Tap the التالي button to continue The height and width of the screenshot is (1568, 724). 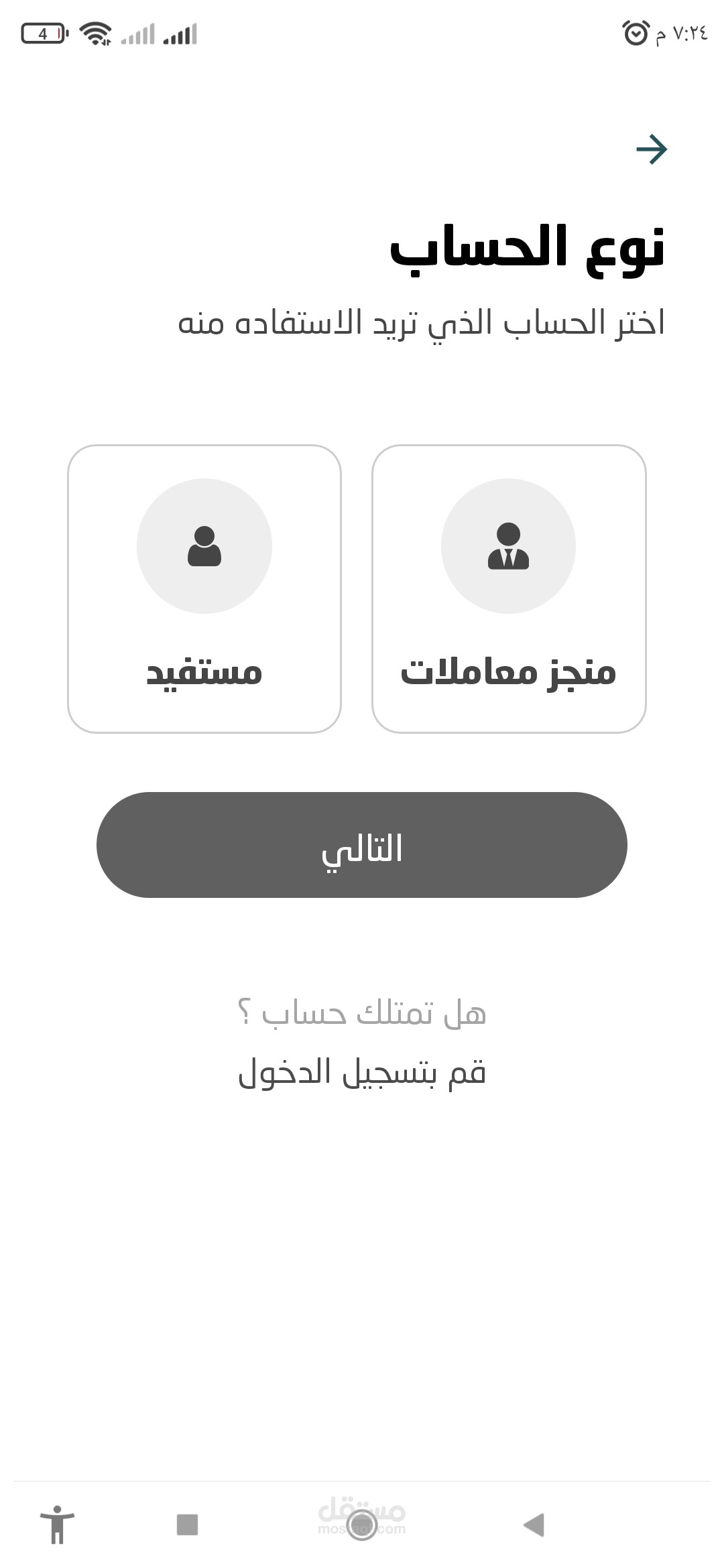[x=362, y=845]
